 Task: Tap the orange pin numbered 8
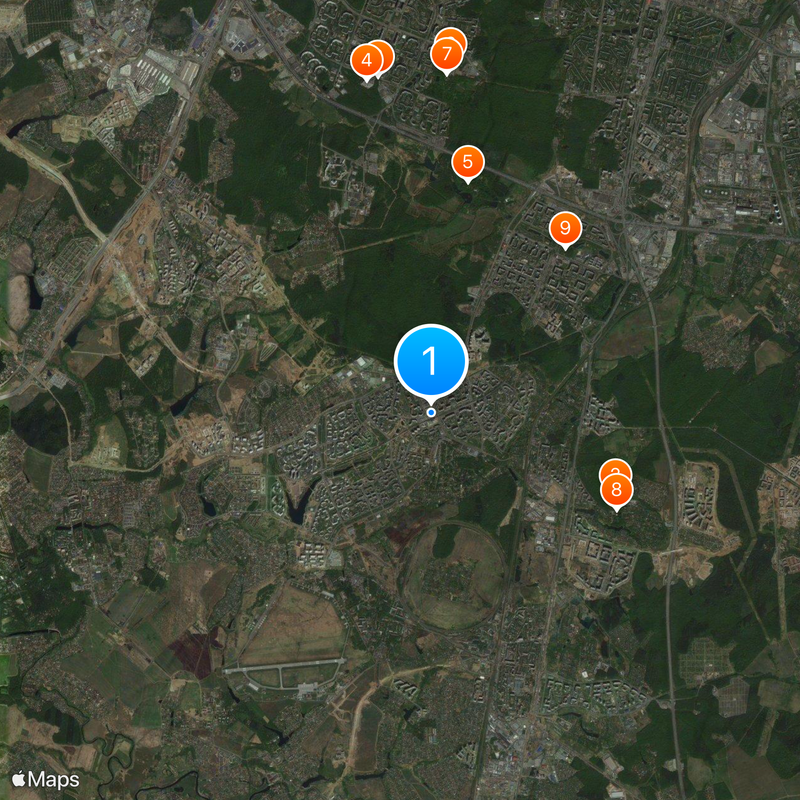click(616, 490)
